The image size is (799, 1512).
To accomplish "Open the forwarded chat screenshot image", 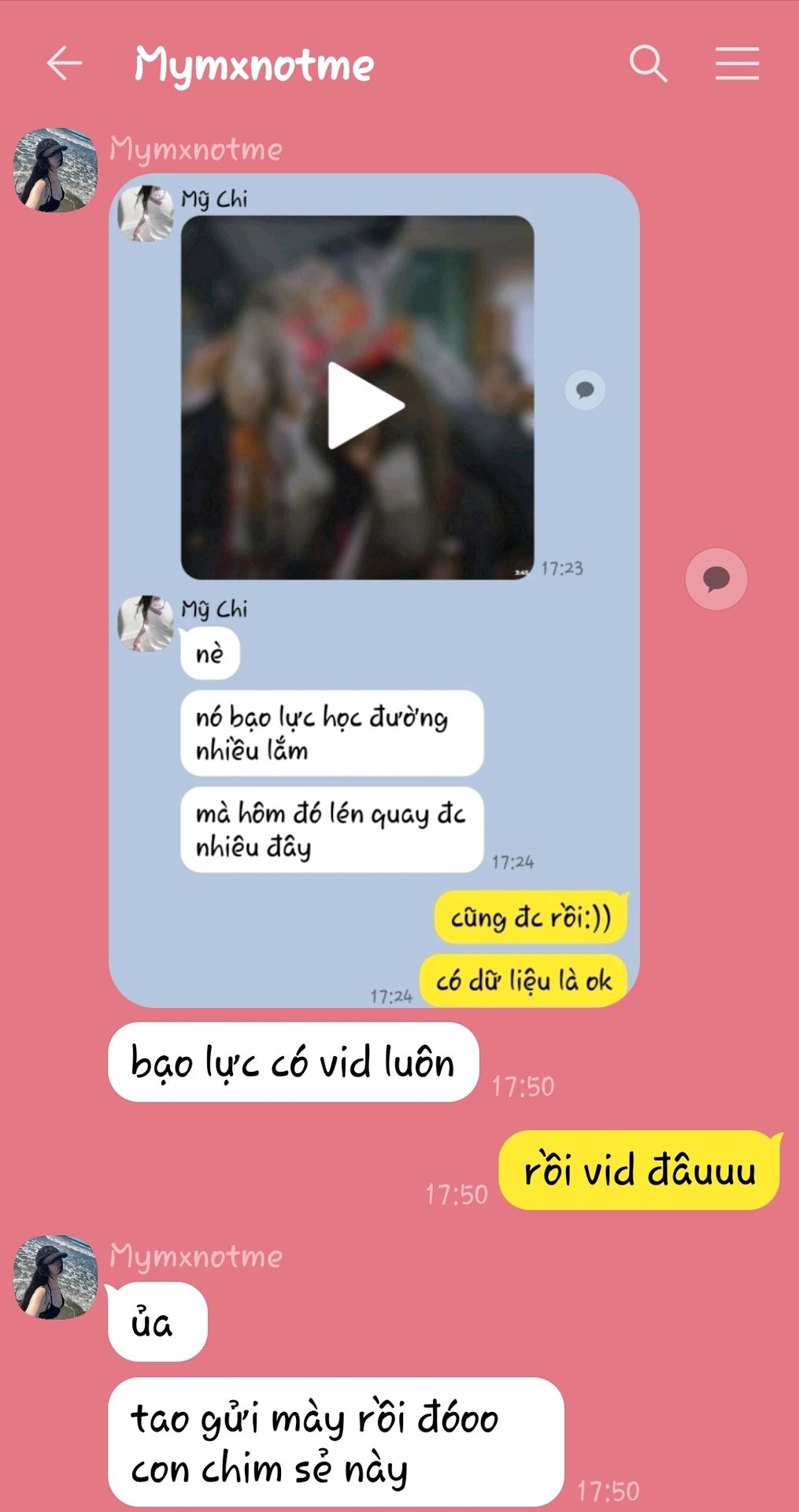I will (374, 590).
